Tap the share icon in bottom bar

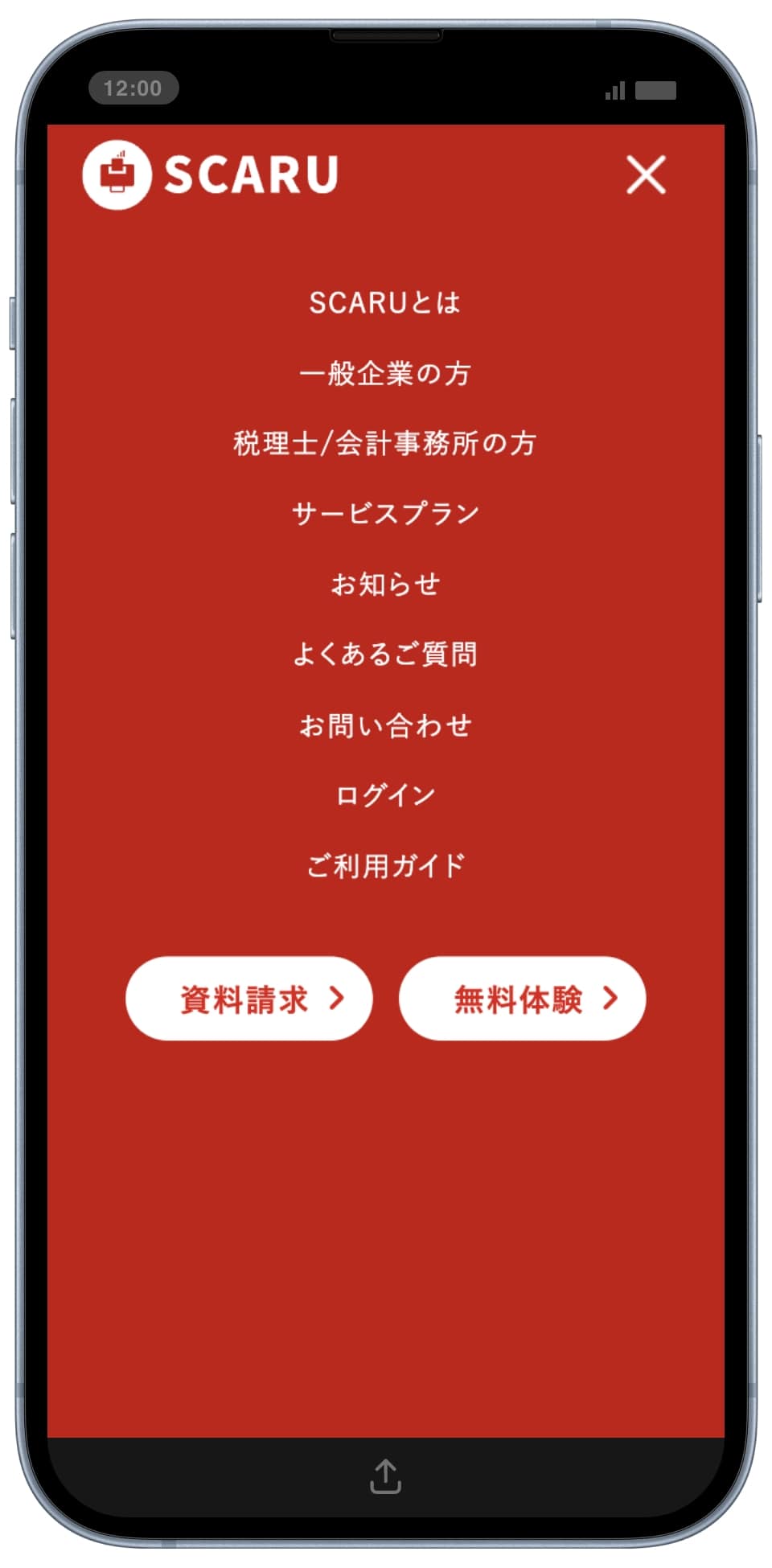pos(385,1476)
